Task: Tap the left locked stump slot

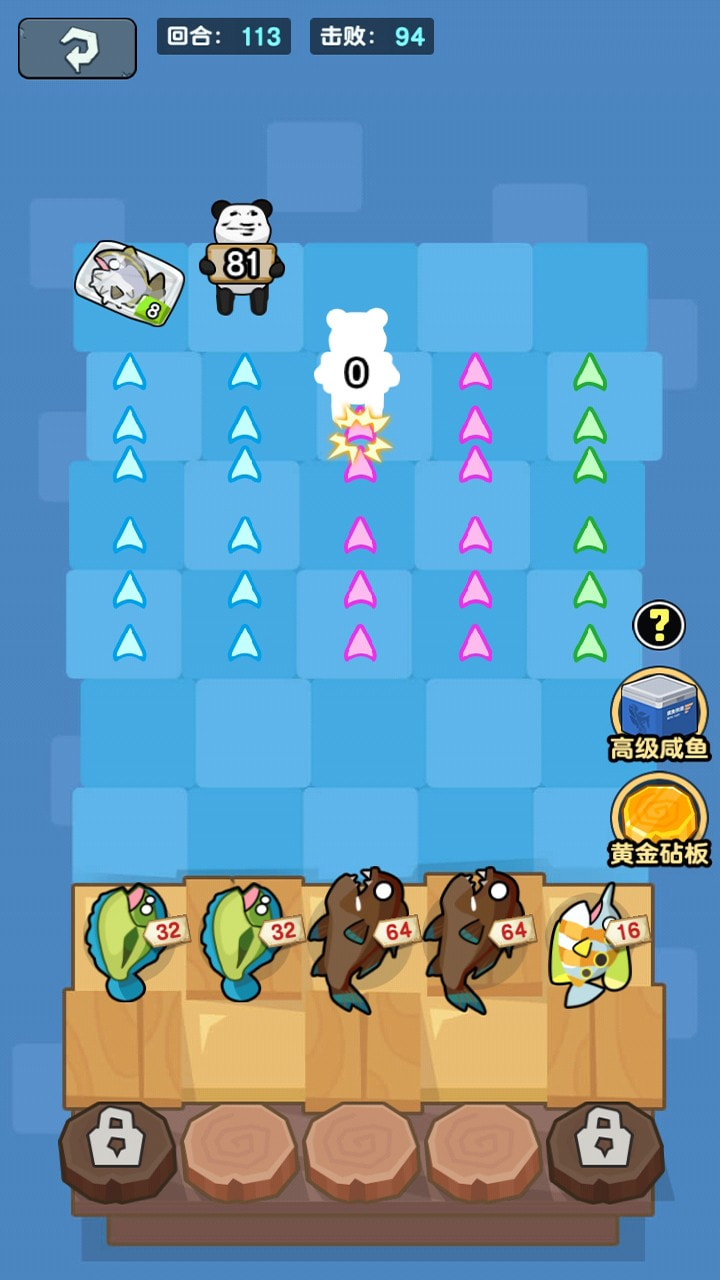Action: [118, 1150]
